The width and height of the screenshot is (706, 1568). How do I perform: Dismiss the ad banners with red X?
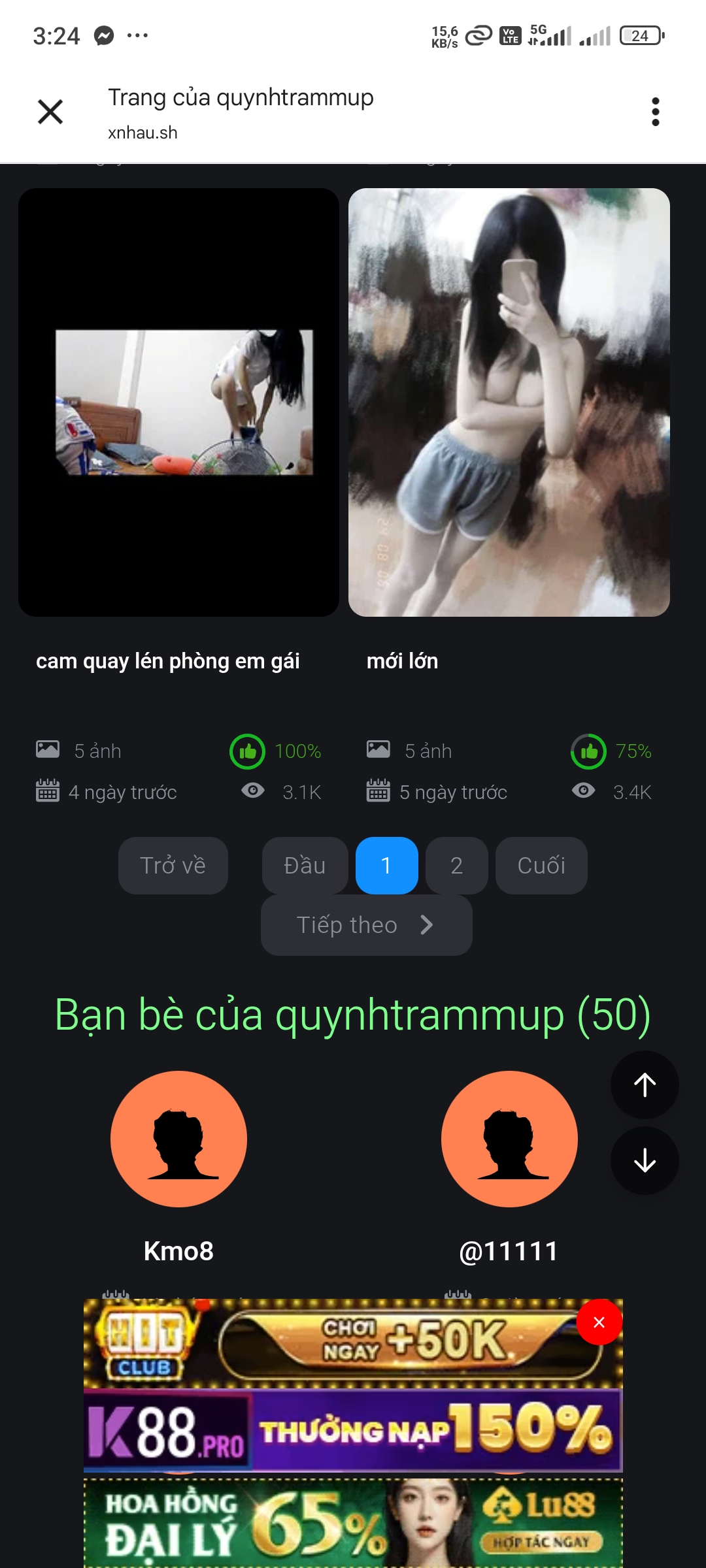pos(599,1322)
